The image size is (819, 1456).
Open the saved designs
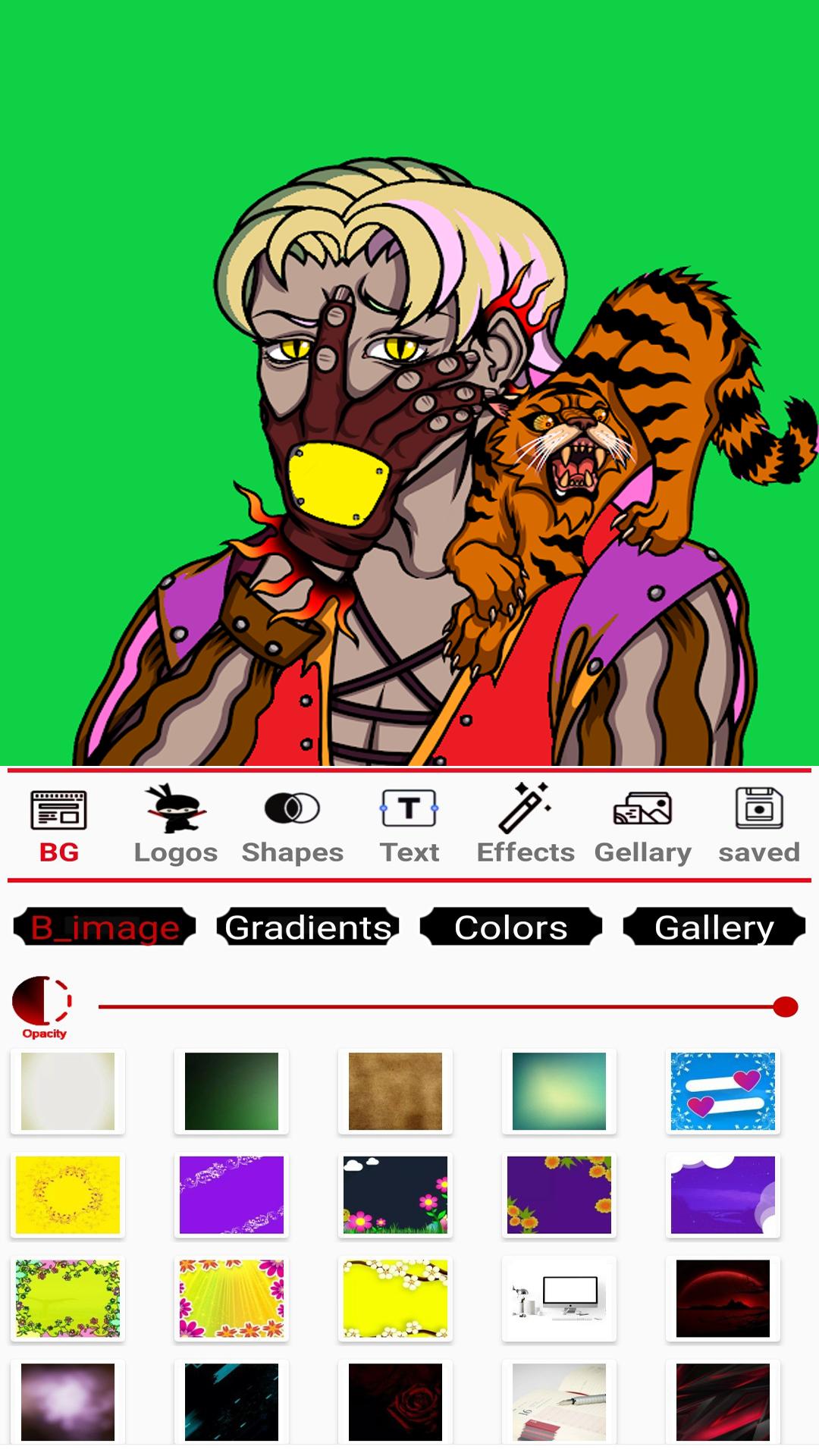[x=758, y=825]
